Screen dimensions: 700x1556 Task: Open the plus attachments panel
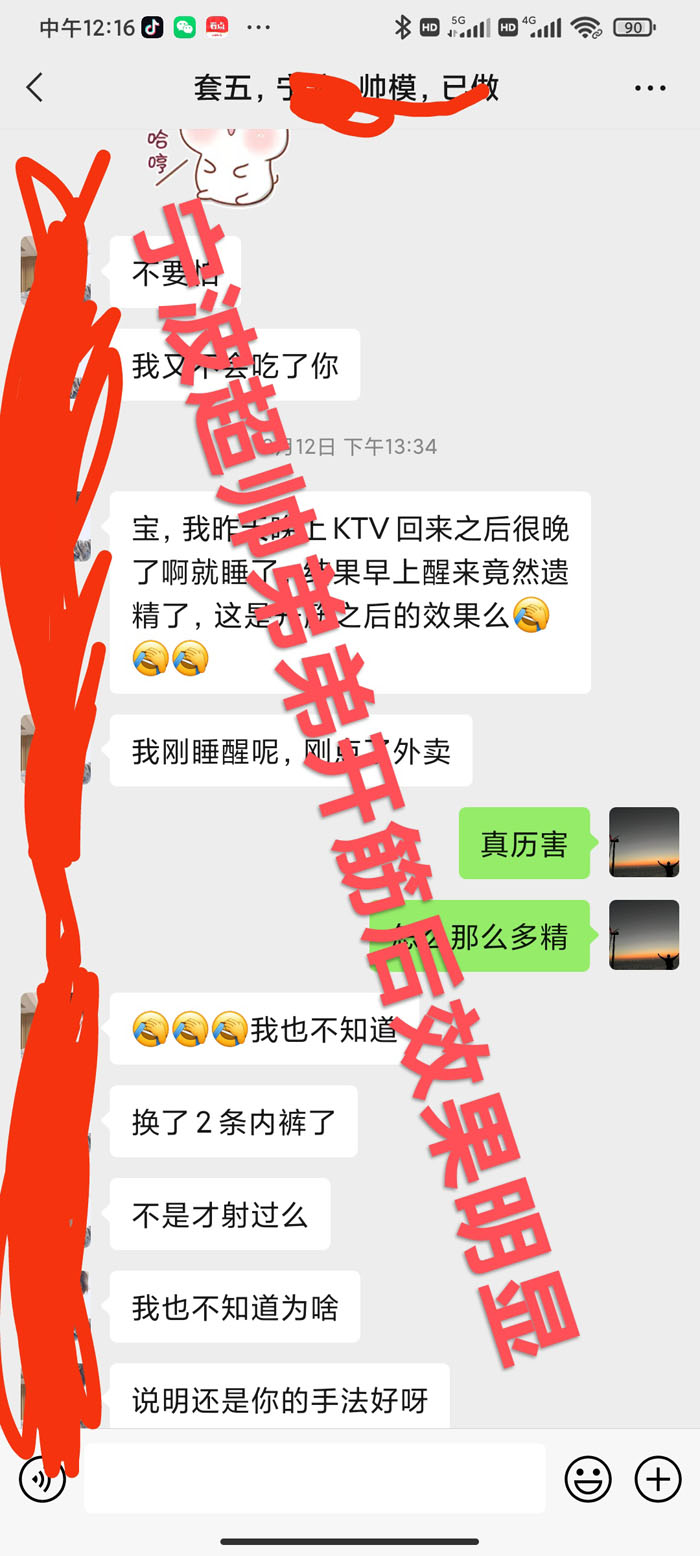(x=658, y=1478)
